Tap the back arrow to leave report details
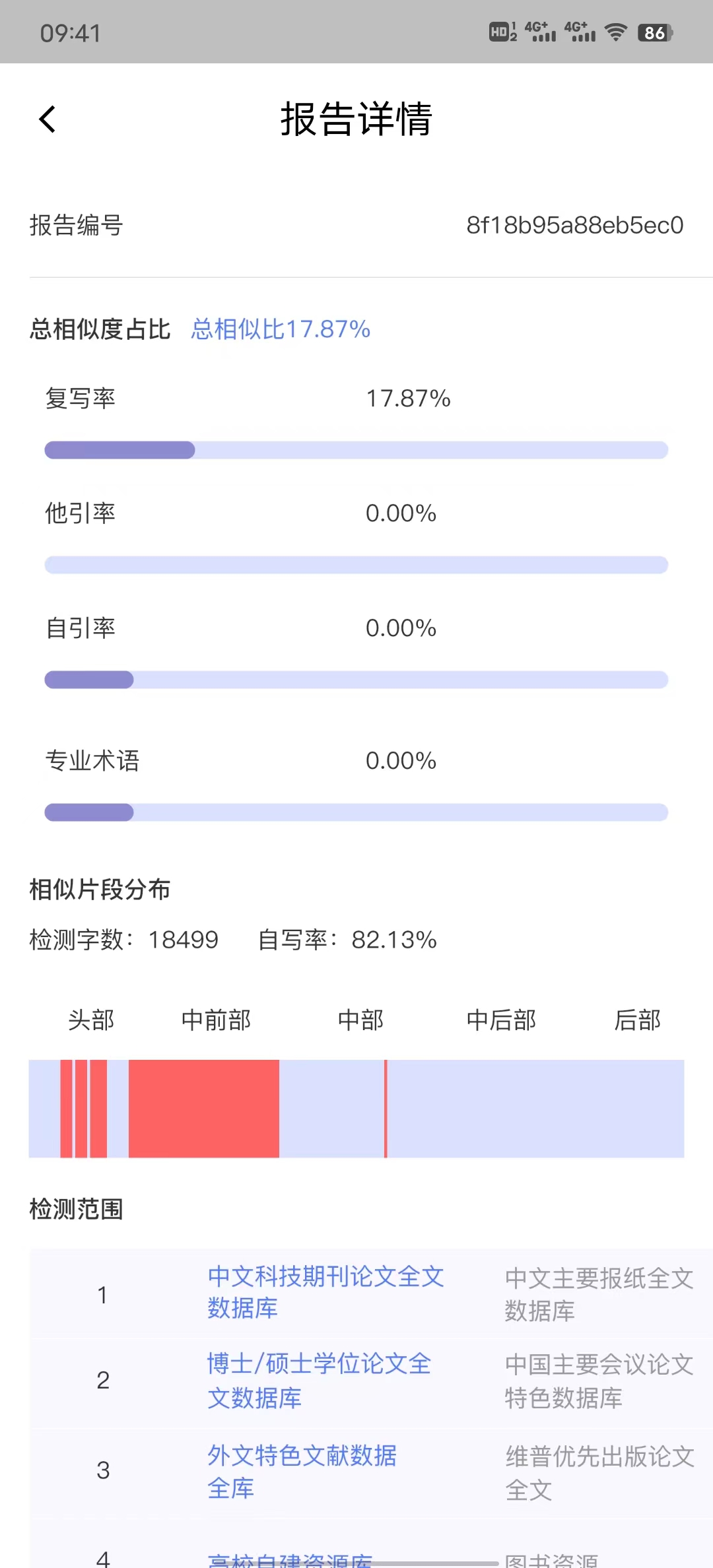Viewport: 713px width, 1568px height. [x=47, y=119]
